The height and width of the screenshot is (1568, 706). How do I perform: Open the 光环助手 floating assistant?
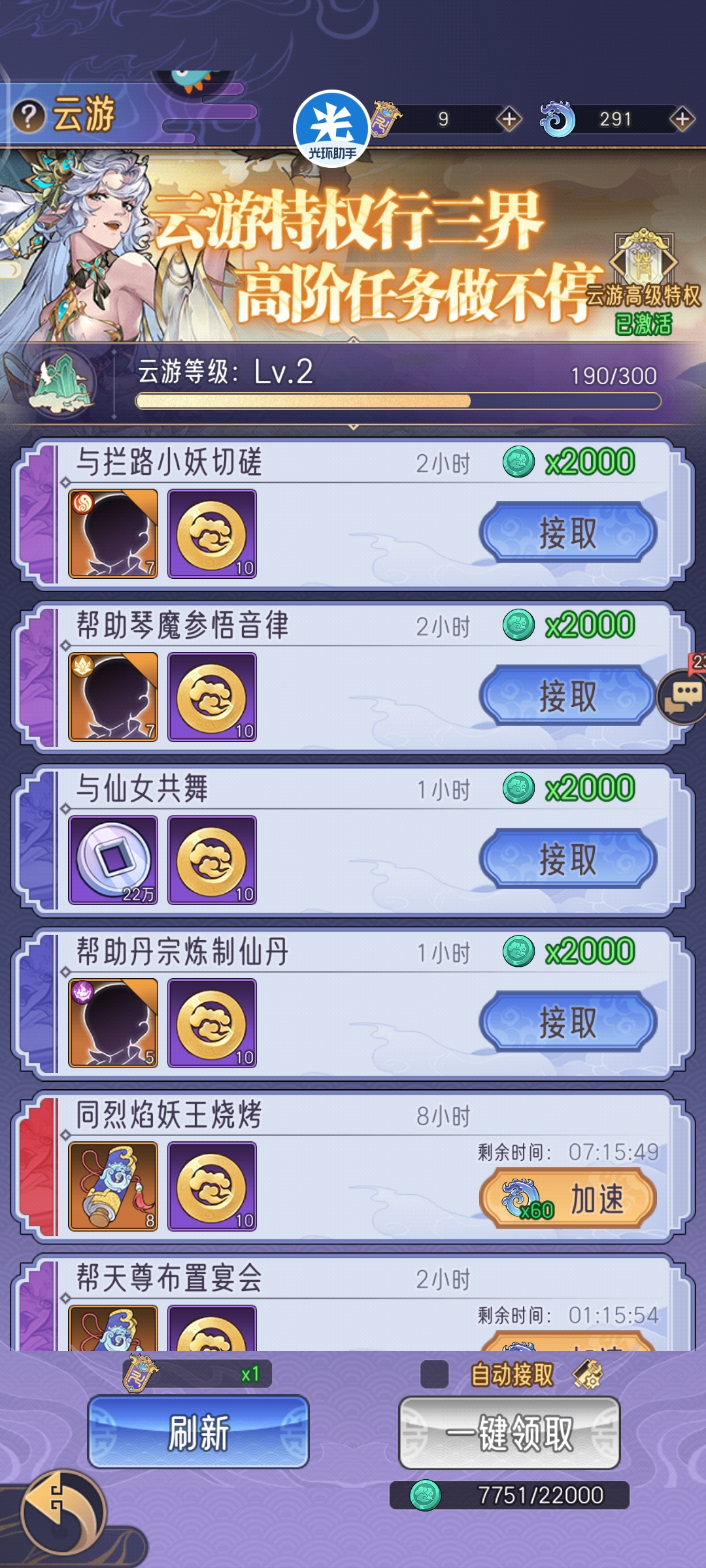click(x=332, y=128)
